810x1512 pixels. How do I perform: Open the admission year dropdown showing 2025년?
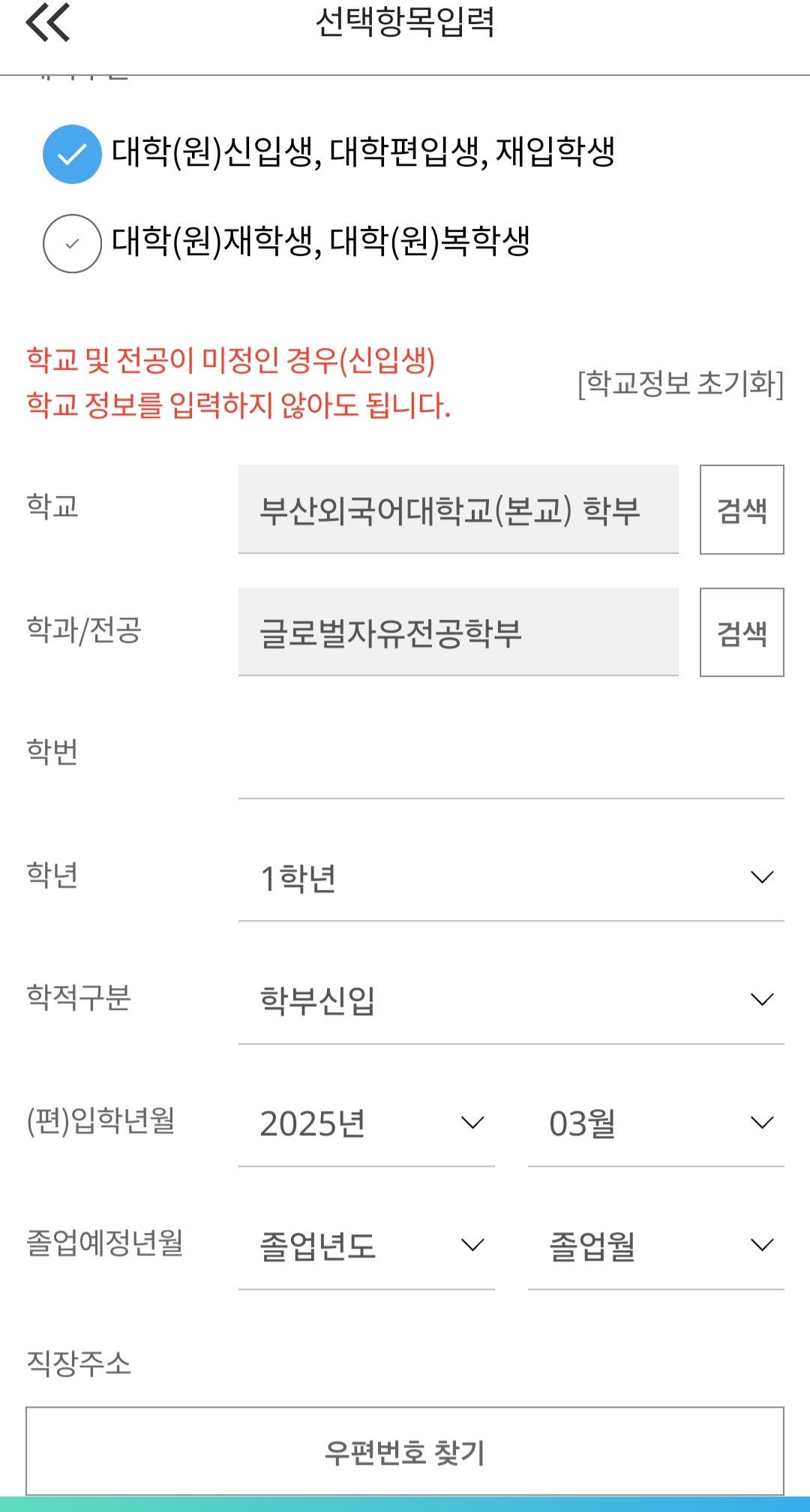[x=366, y=1123]
